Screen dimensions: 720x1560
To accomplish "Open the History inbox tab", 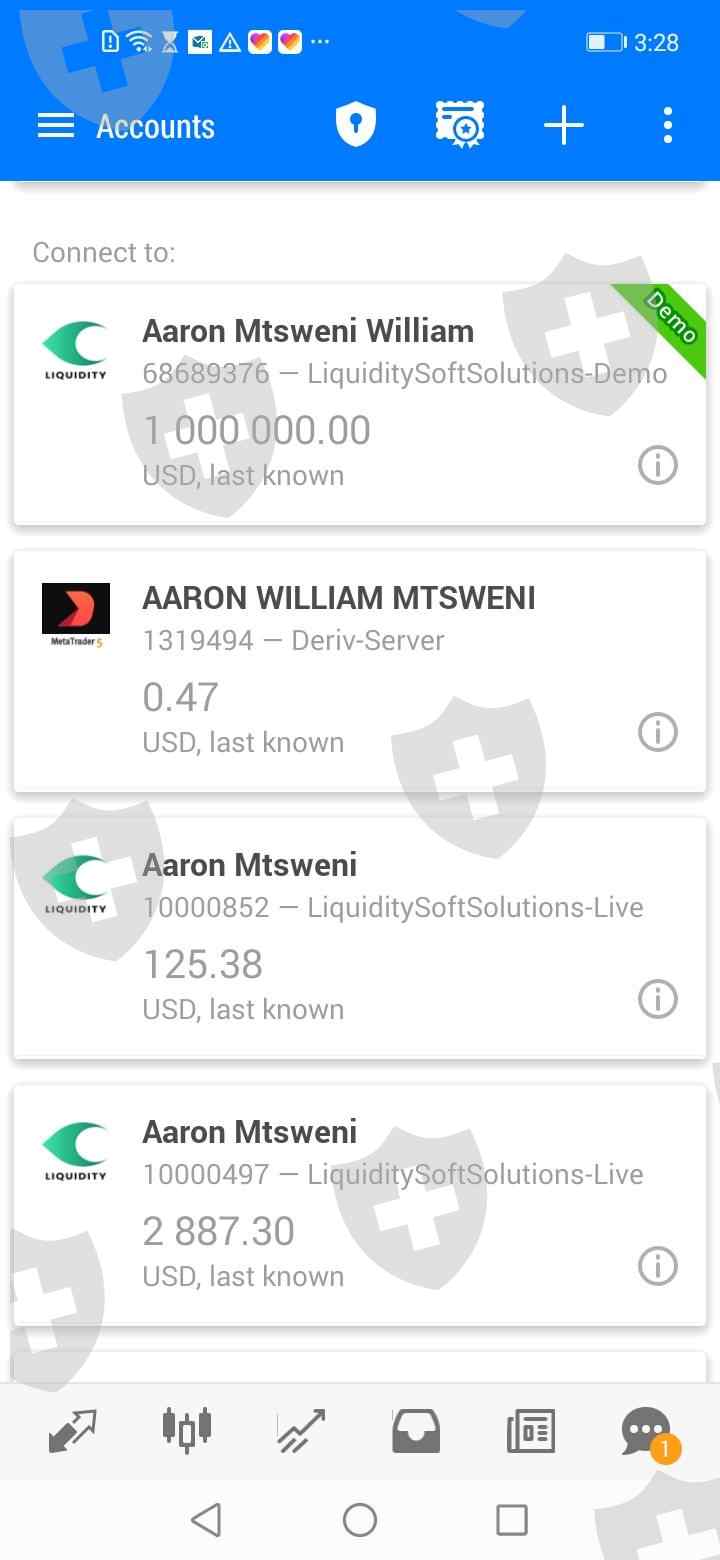I will 415,1431.
